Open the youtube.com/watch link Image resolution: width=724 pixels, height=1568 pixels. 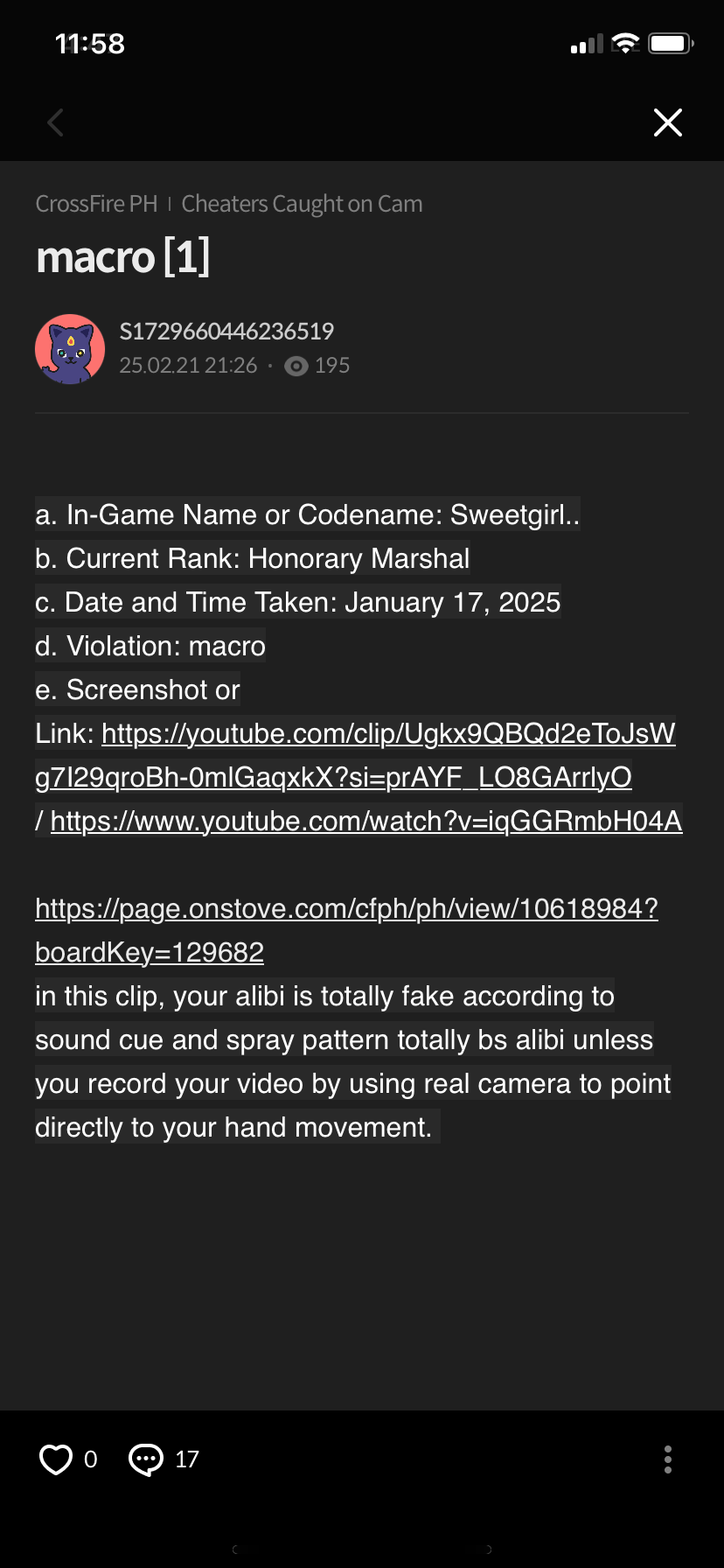click(x=366, y=821)
